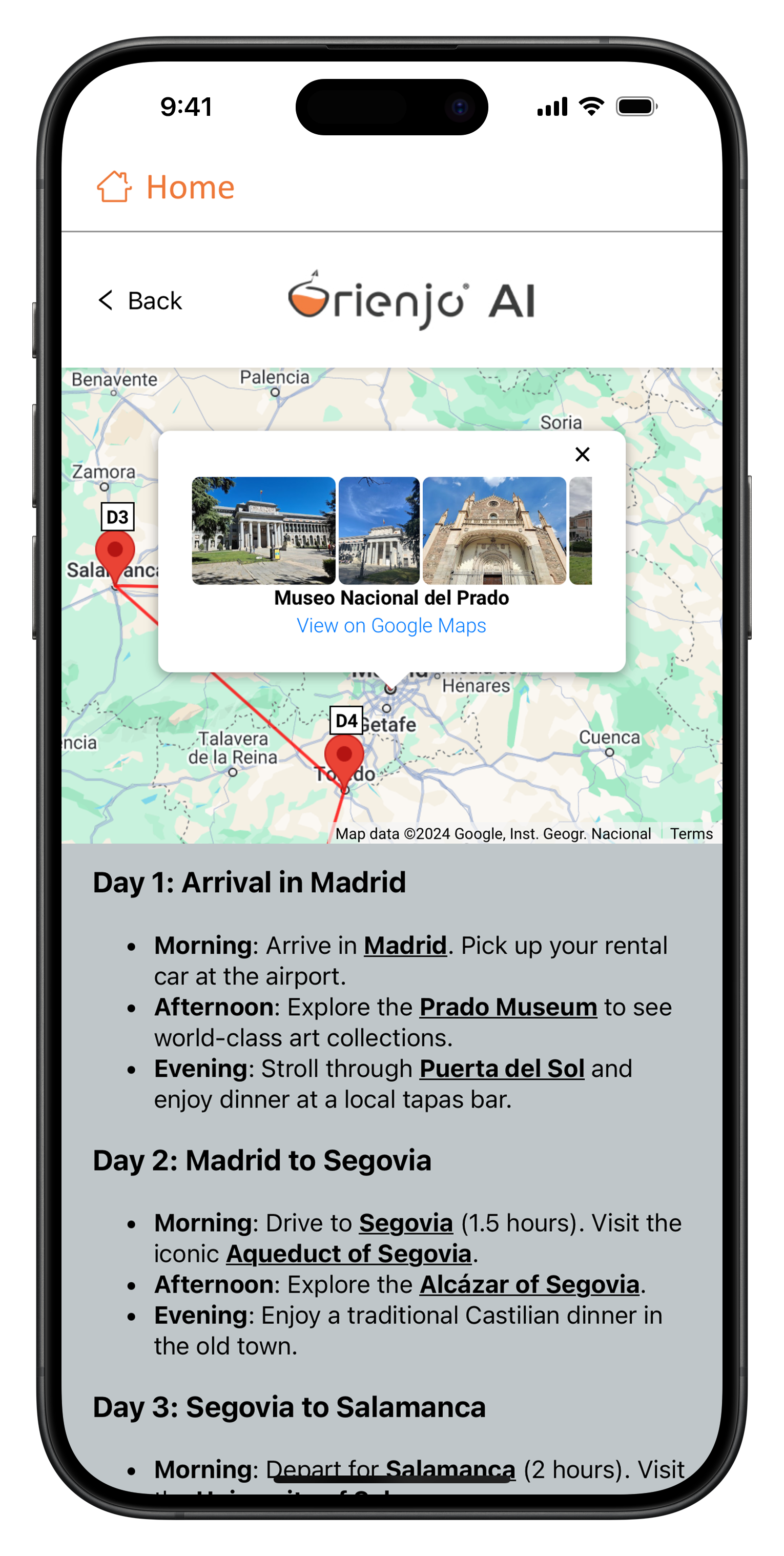Open the Segovia link in Day 2
Image resolution: width=784 pixels, height=1556 pixels.
coord(405,1222)
